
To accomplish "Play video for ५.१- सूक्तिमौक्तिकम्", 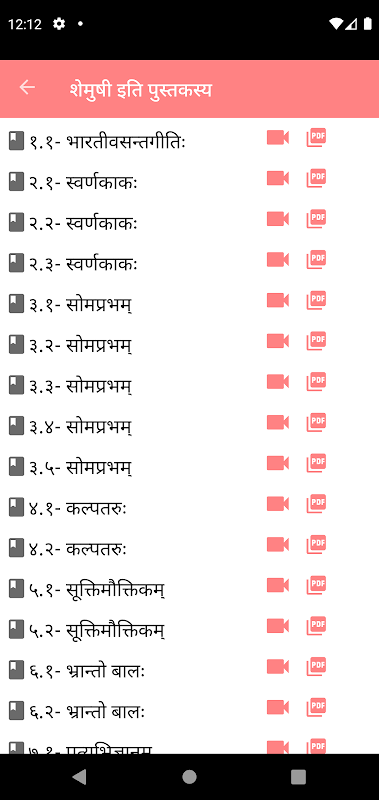I will tap(278, 586).
